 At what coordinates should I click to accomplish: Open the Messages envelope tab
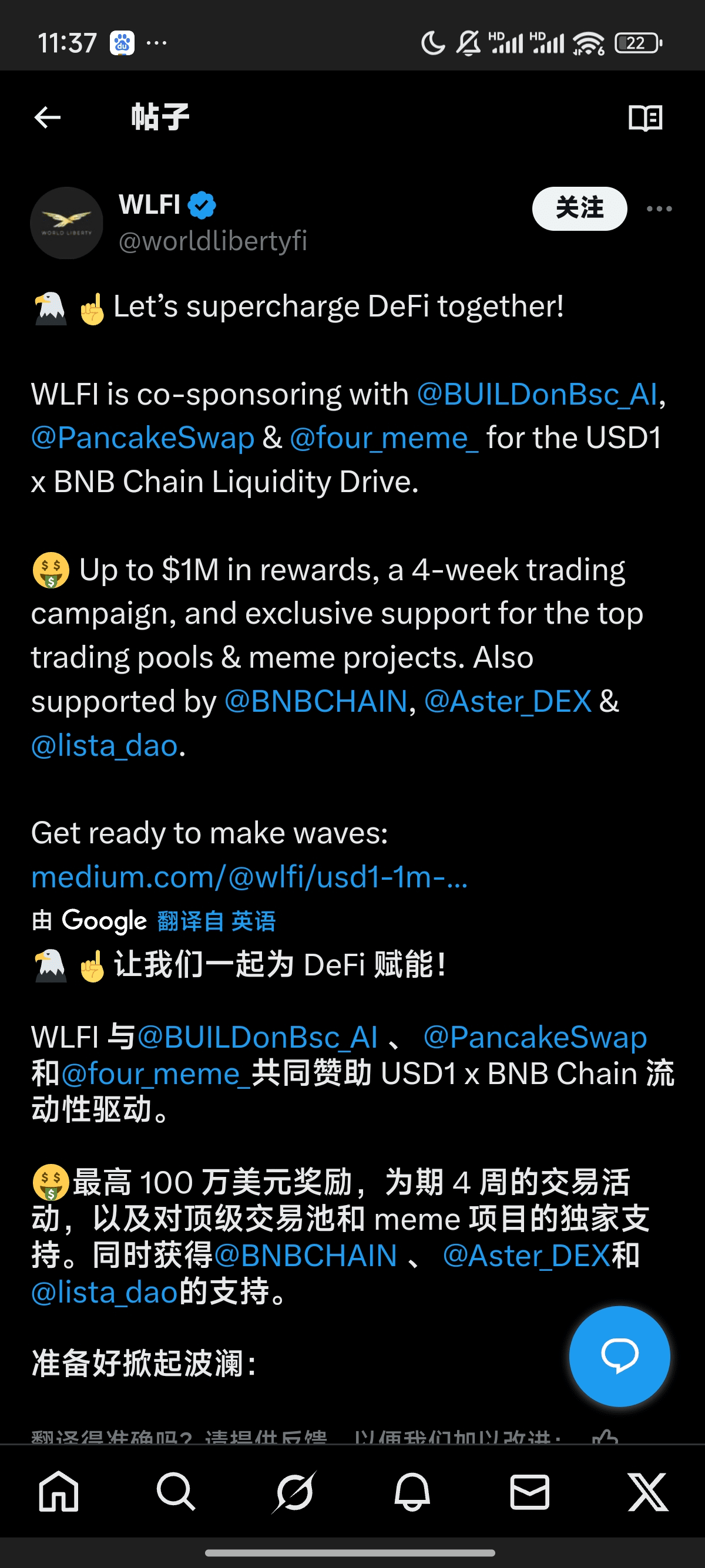tap(530, 1491)
